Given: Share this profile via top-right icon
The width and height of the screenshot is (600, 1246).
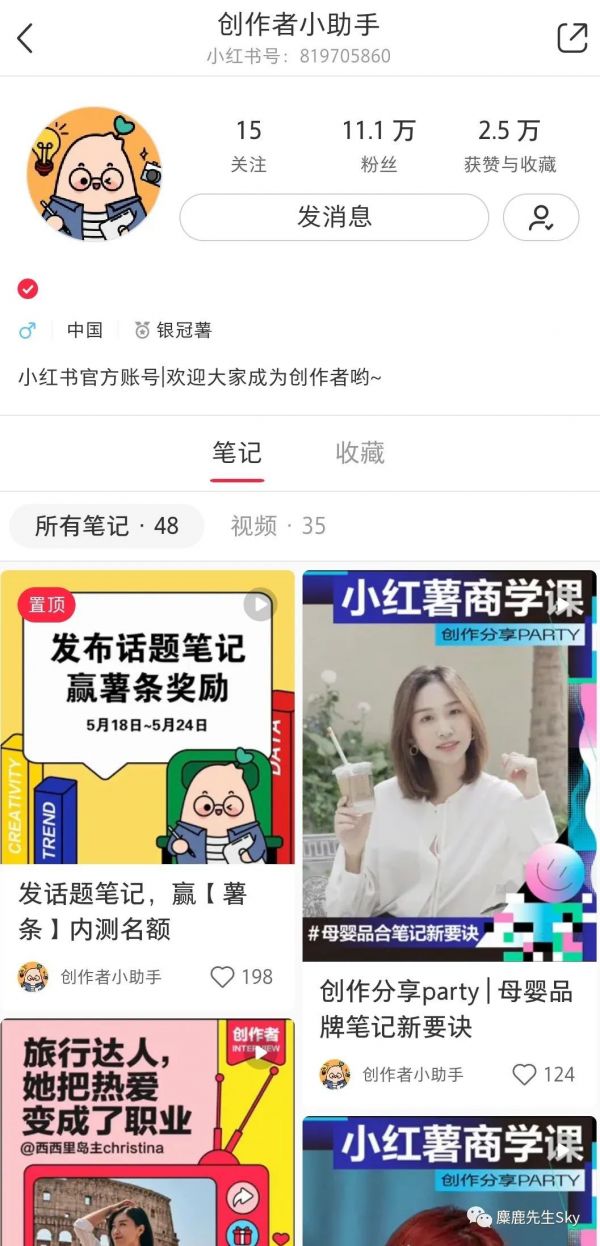Looking at the screenshot, I should pyautogui.click(x=572, y=38).
